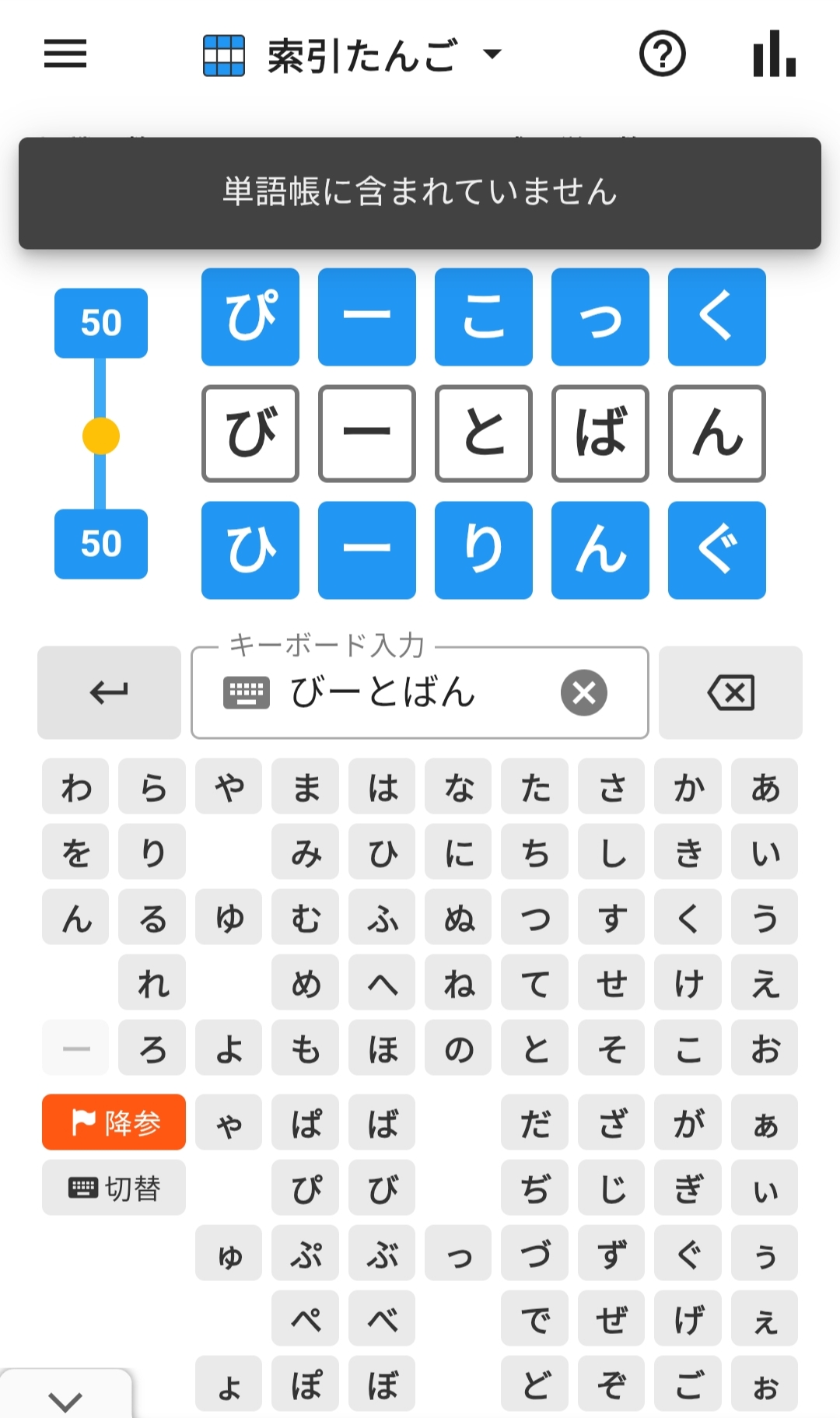Surrender the game with 降参 button

pyautogui.click(x=114, y=1122)
